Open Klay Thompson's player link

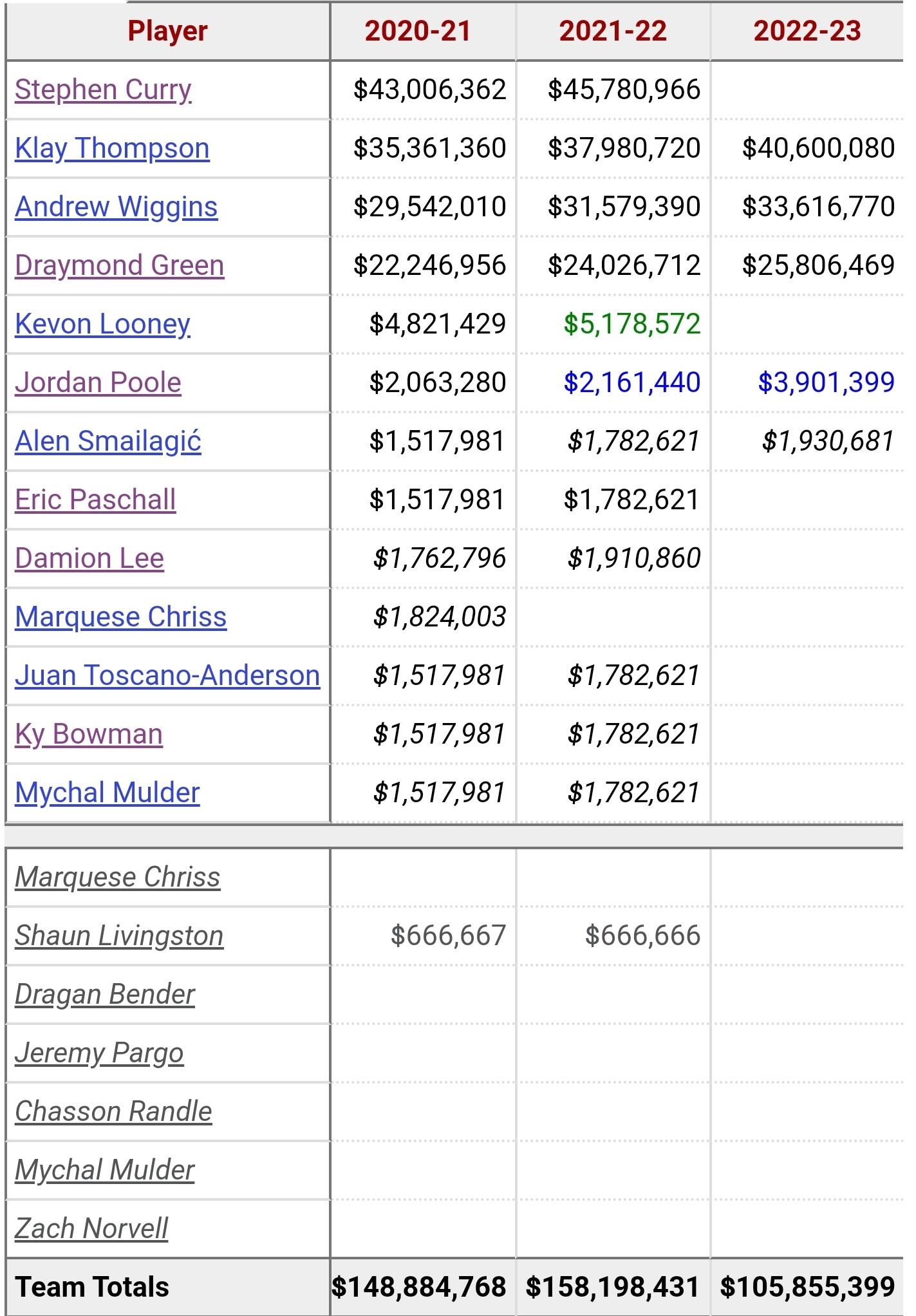coord(112,149)
